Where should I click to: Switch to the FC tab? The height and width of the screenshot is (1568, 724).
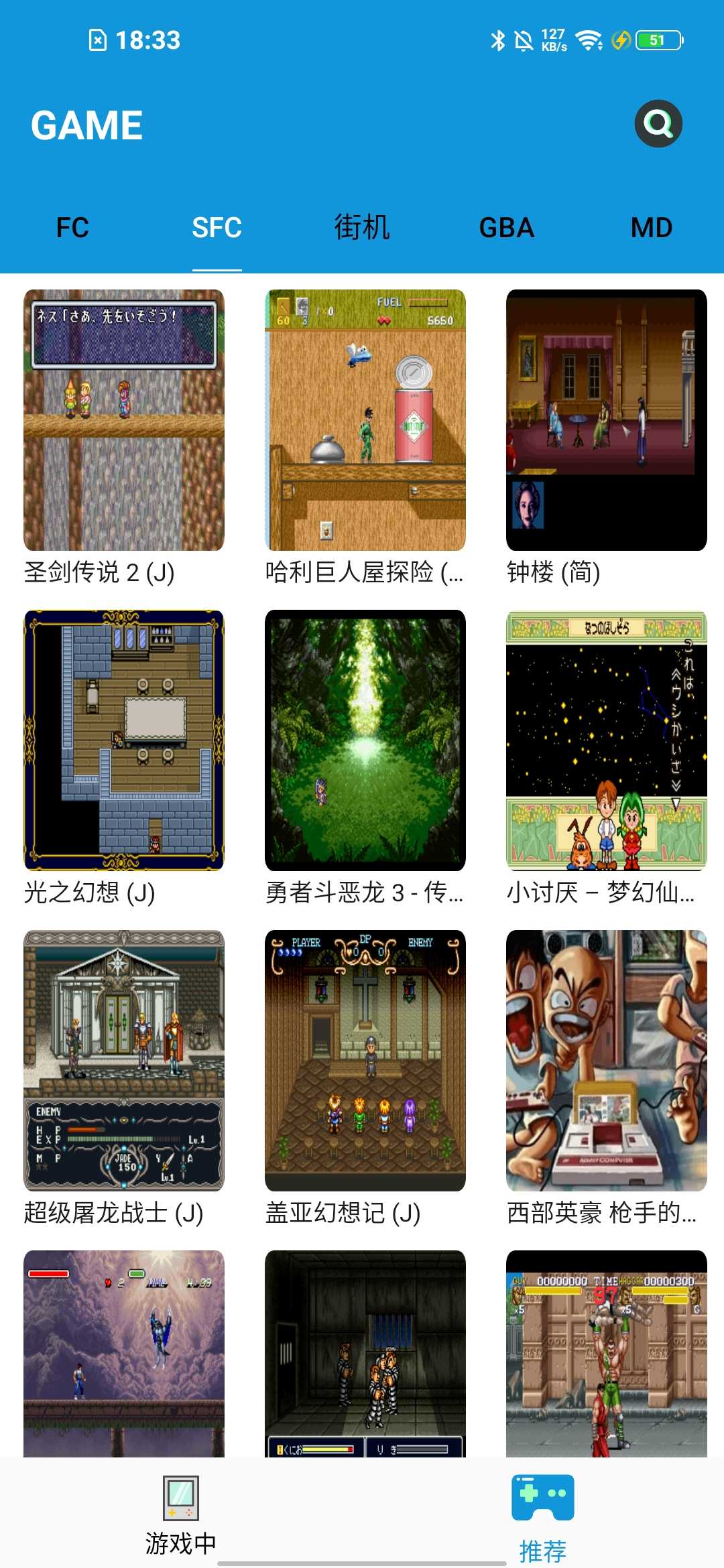pos(72,228)
